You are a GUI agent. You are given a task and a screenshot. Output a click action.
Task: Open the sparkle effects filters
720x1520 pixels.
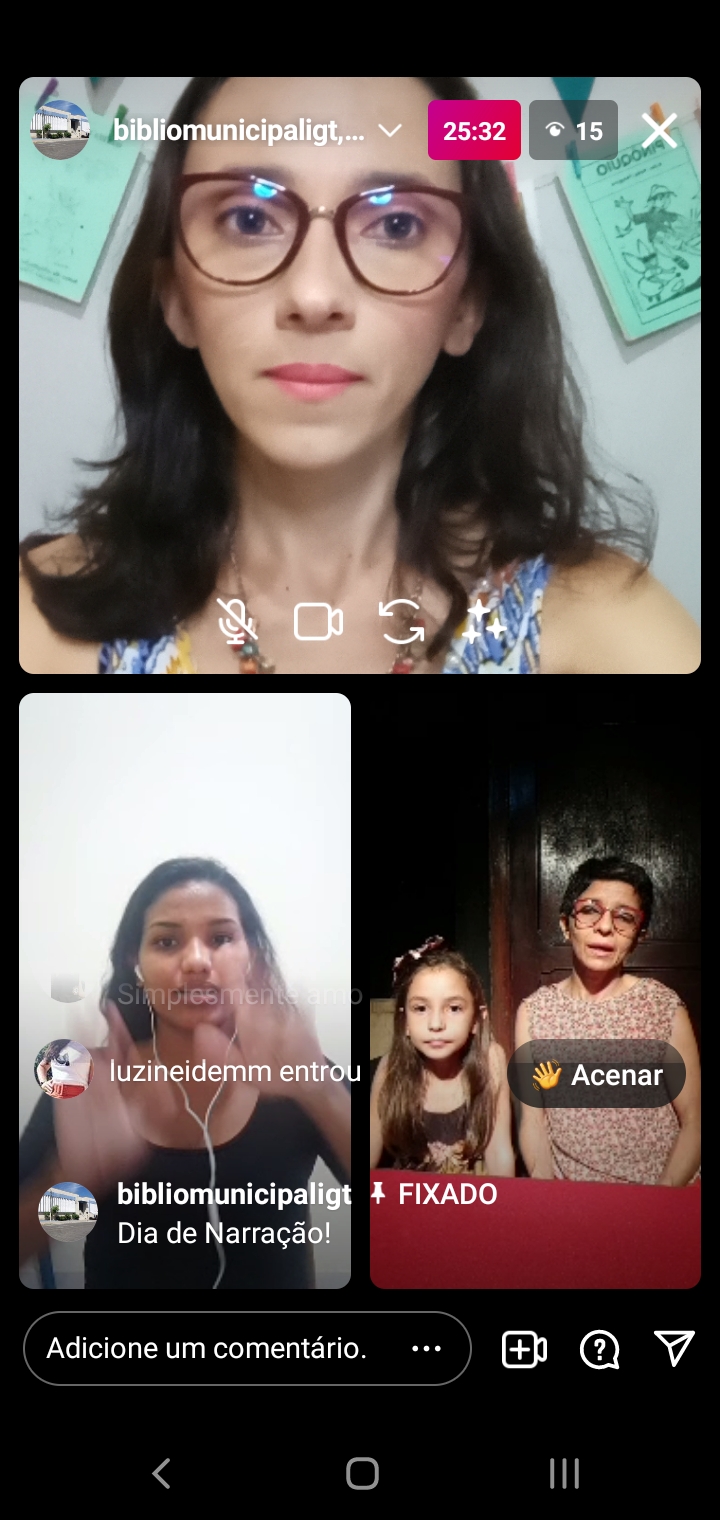(x=484, y=622)
